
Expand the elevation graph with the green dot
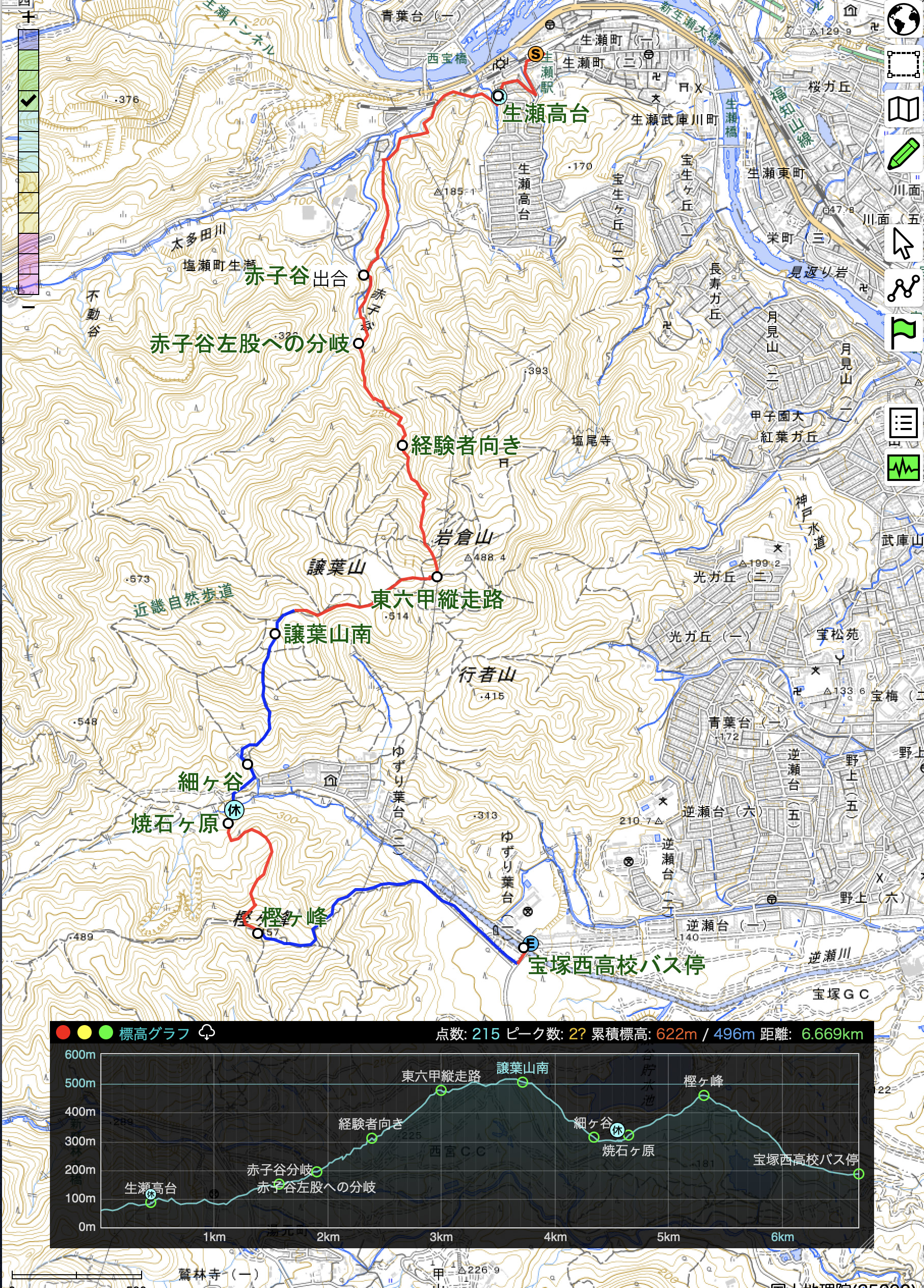tap(105, 1032)
